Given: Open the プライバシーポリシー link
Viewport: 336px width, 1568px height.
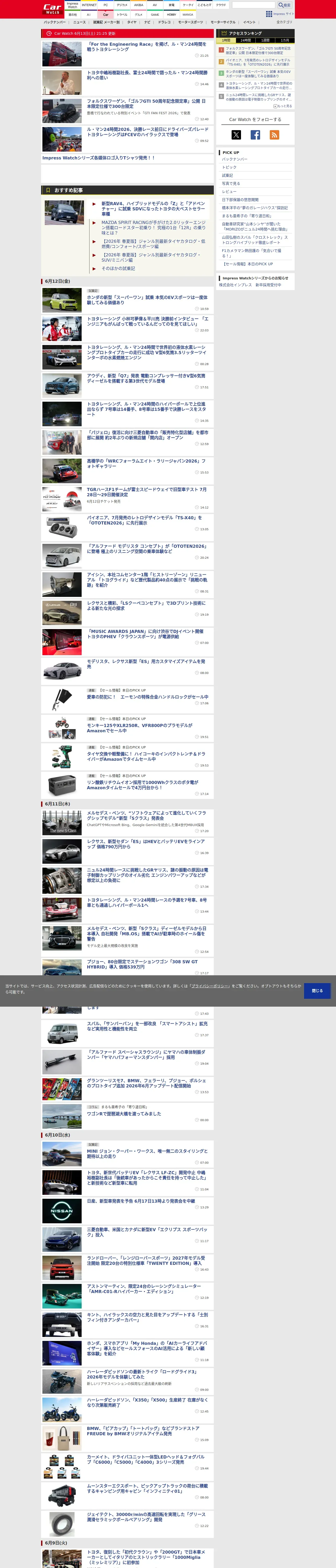Looking at the screenshot, I should [210, 985].
